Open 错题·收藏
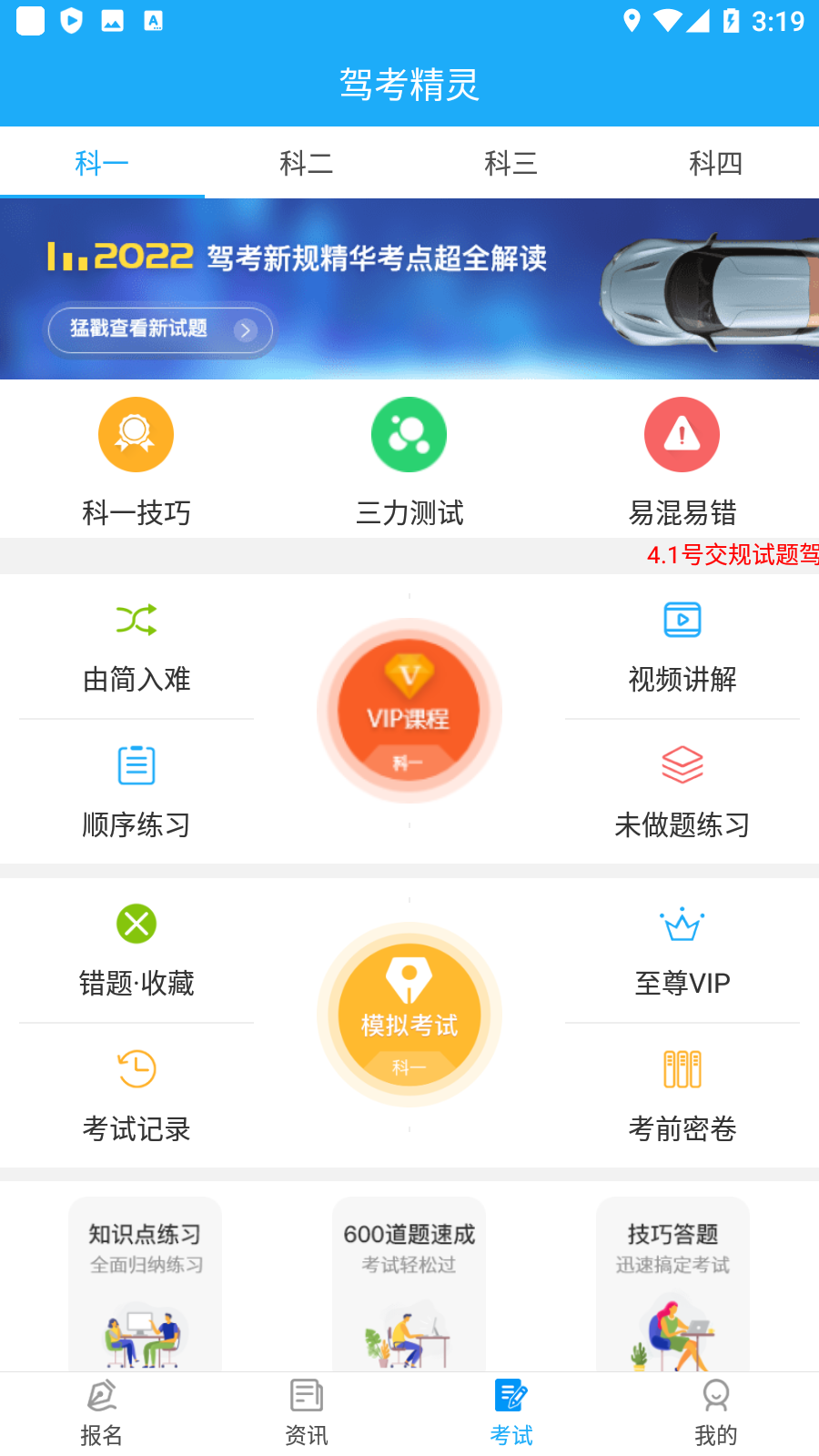This screenshot has height=1456, width=819. (x=136, y=951)
